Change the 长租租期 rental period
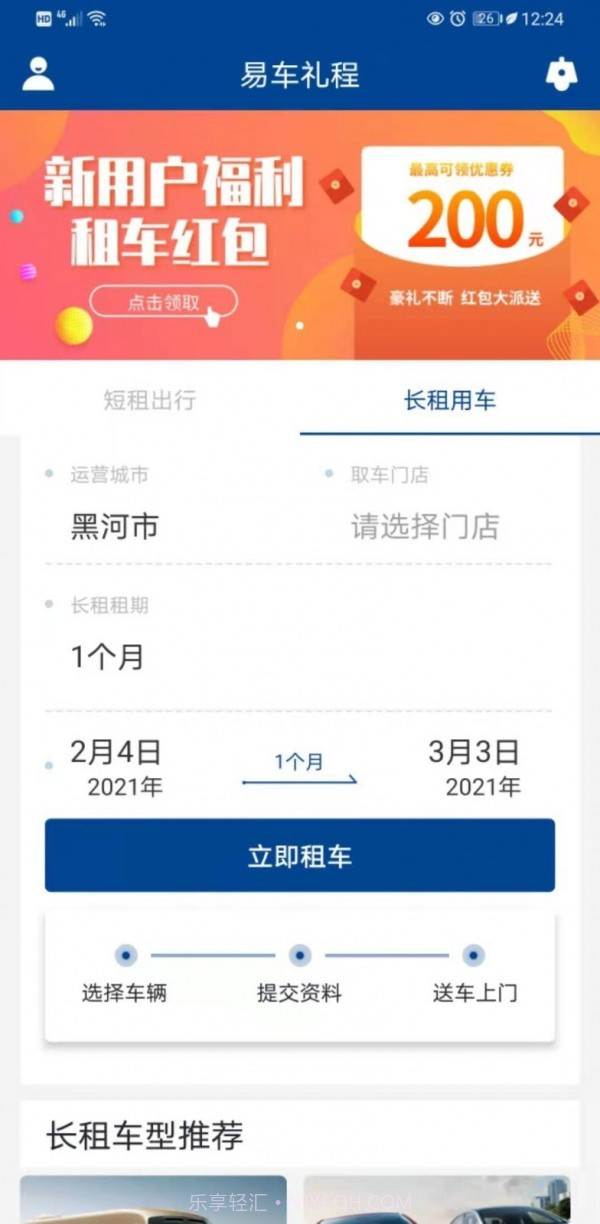The height and width of the screenshot is (1224, 600). click(x=108, y=657)
